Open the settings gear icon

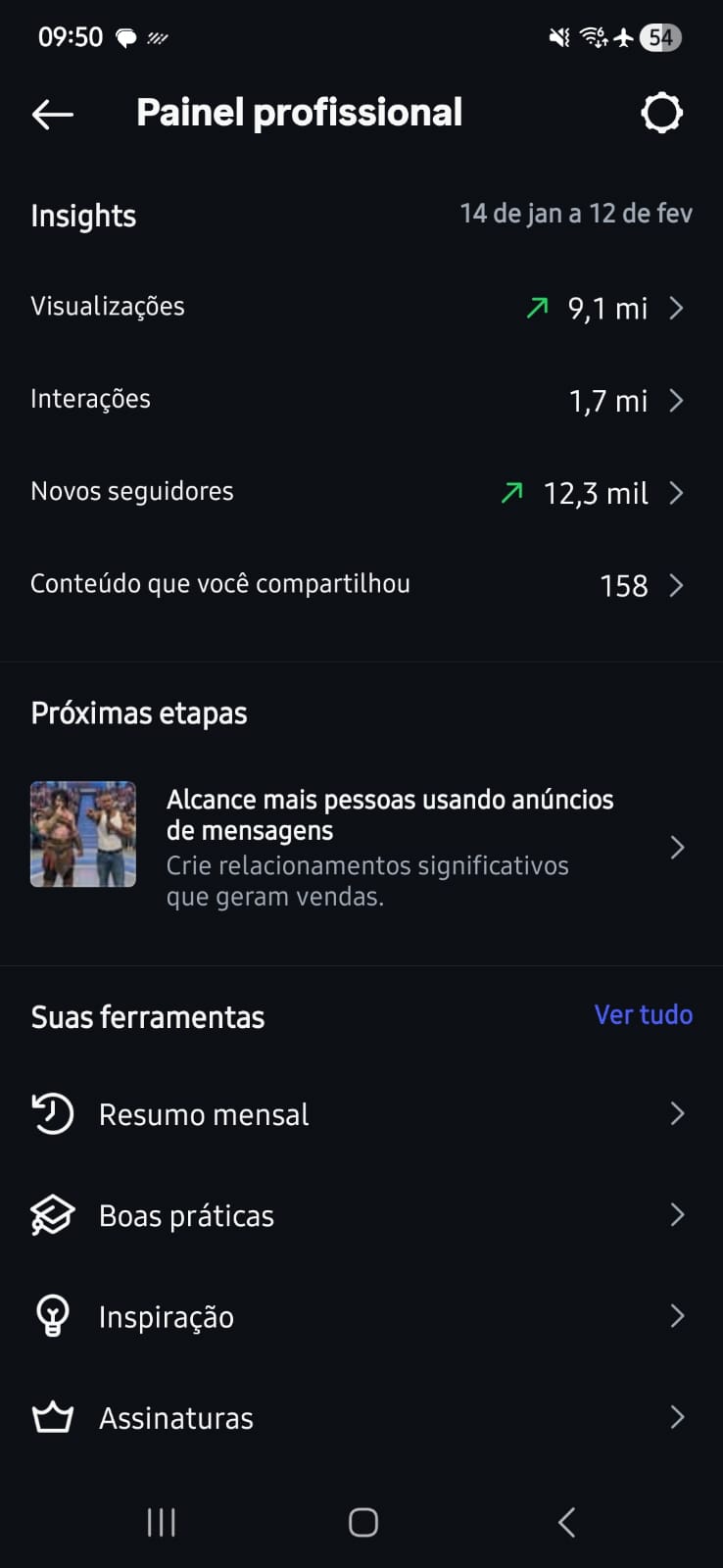(x=661, y=113)
